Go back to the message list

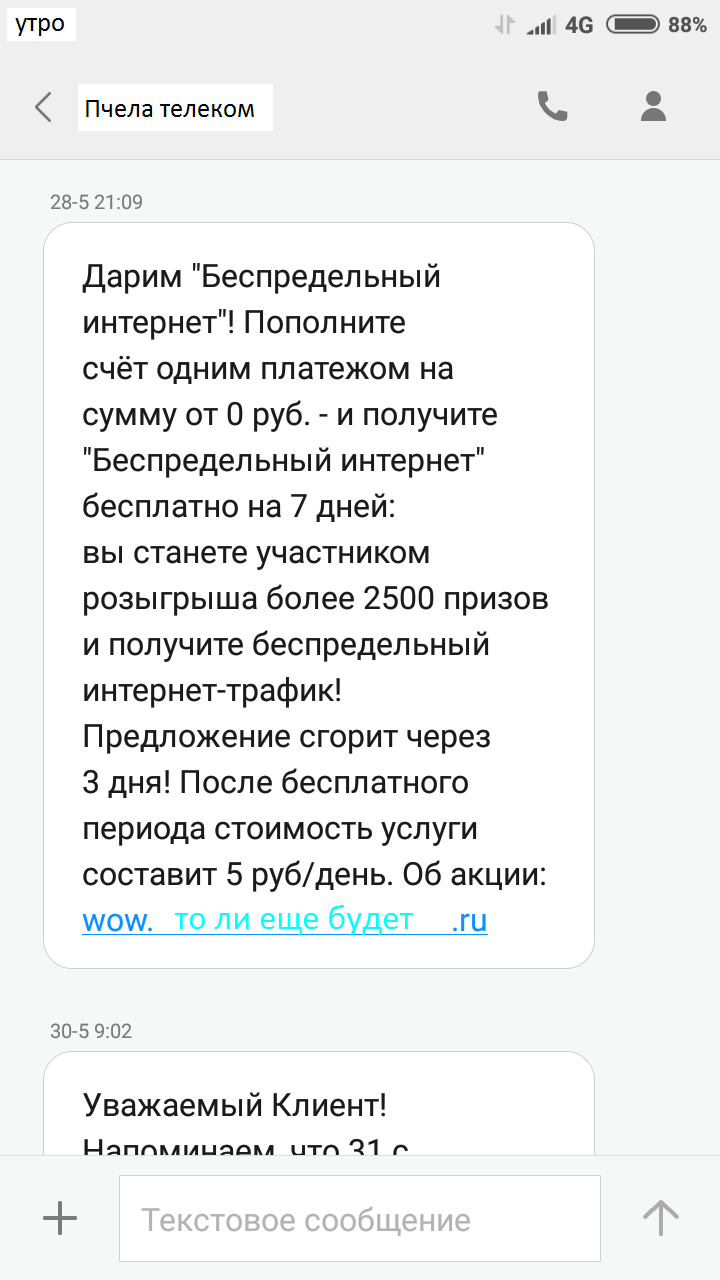43,107
